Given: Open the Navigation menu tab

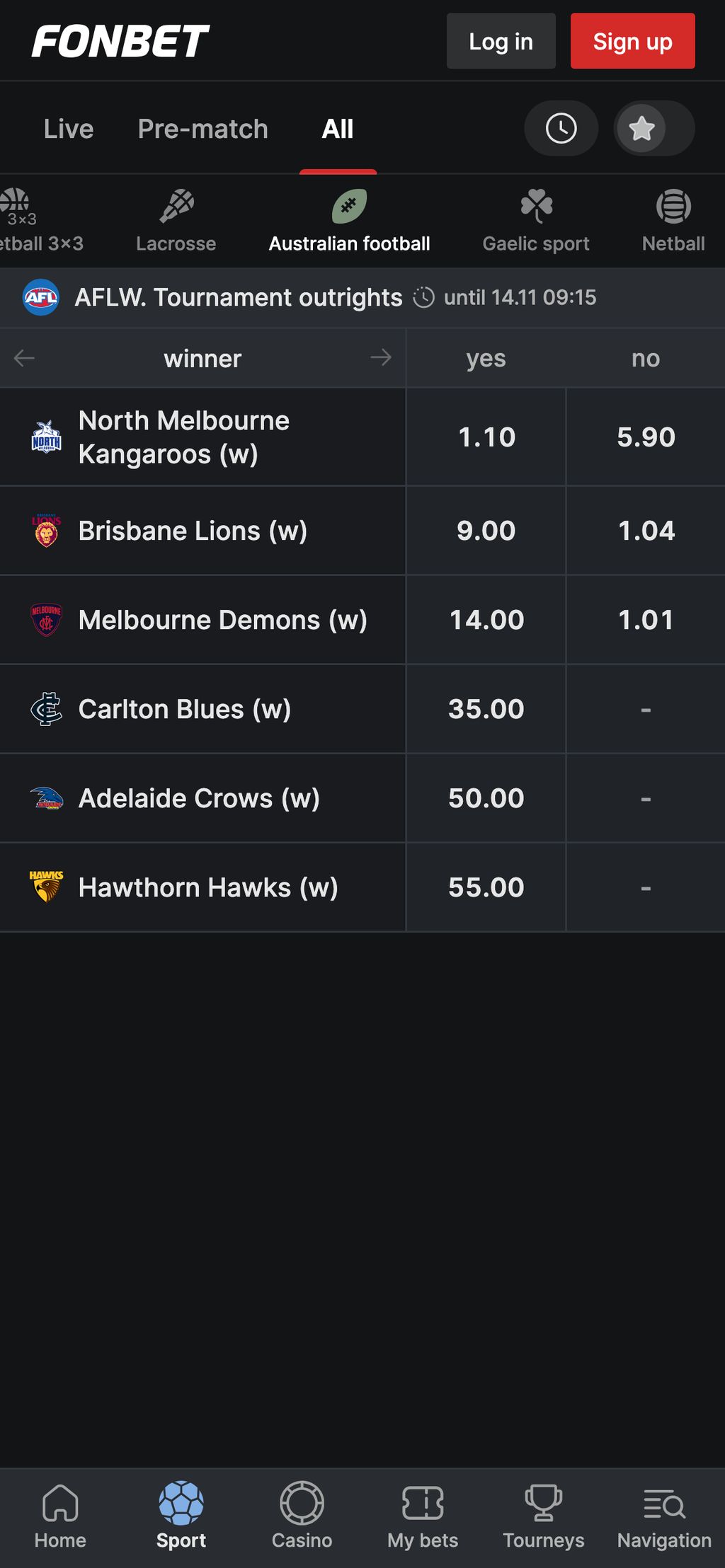Looking at the screenshot, I should (664, 1516).
